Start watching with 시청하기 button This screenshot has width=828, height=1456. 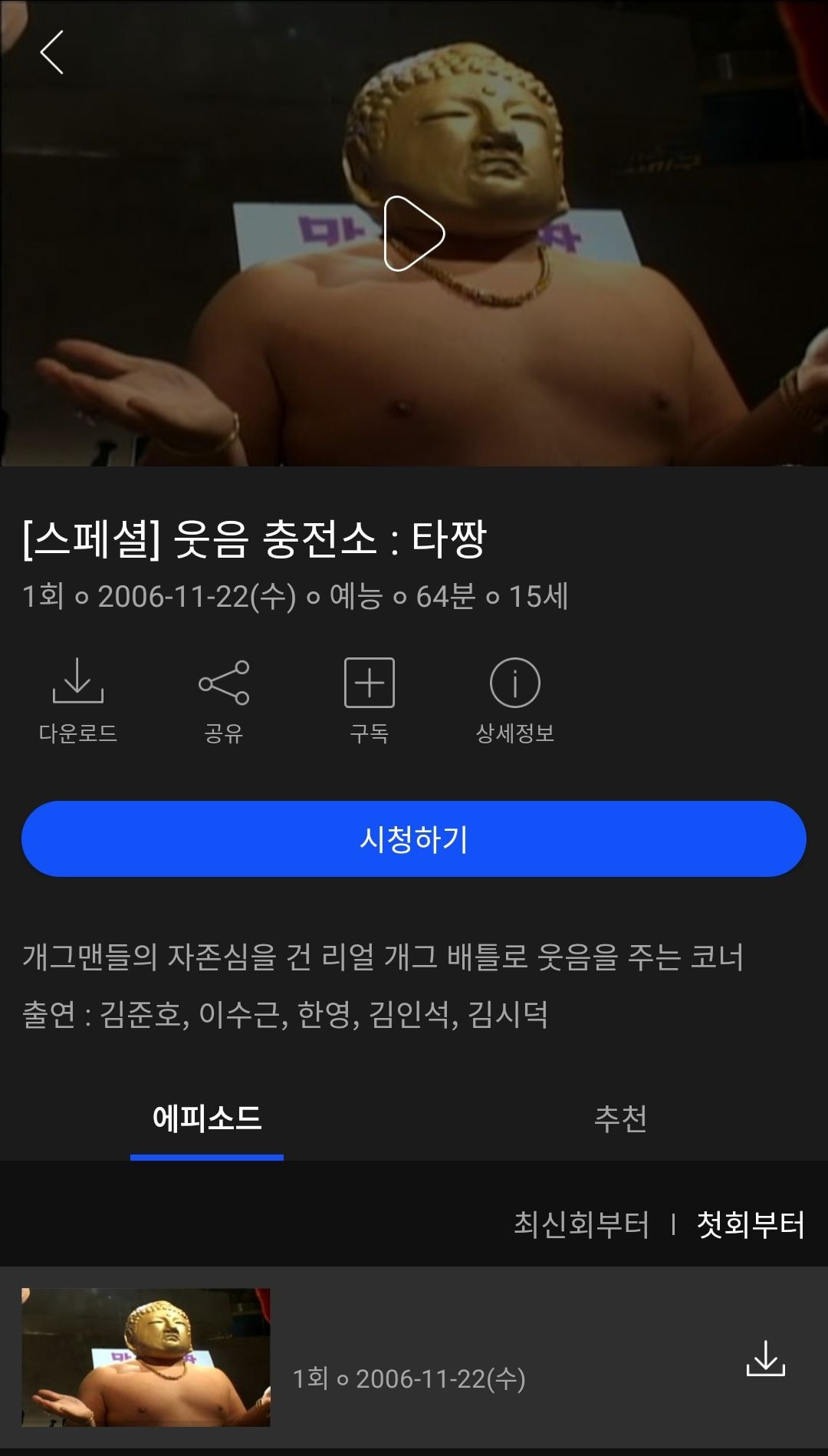pyautogui.click(x=413, y=838)
